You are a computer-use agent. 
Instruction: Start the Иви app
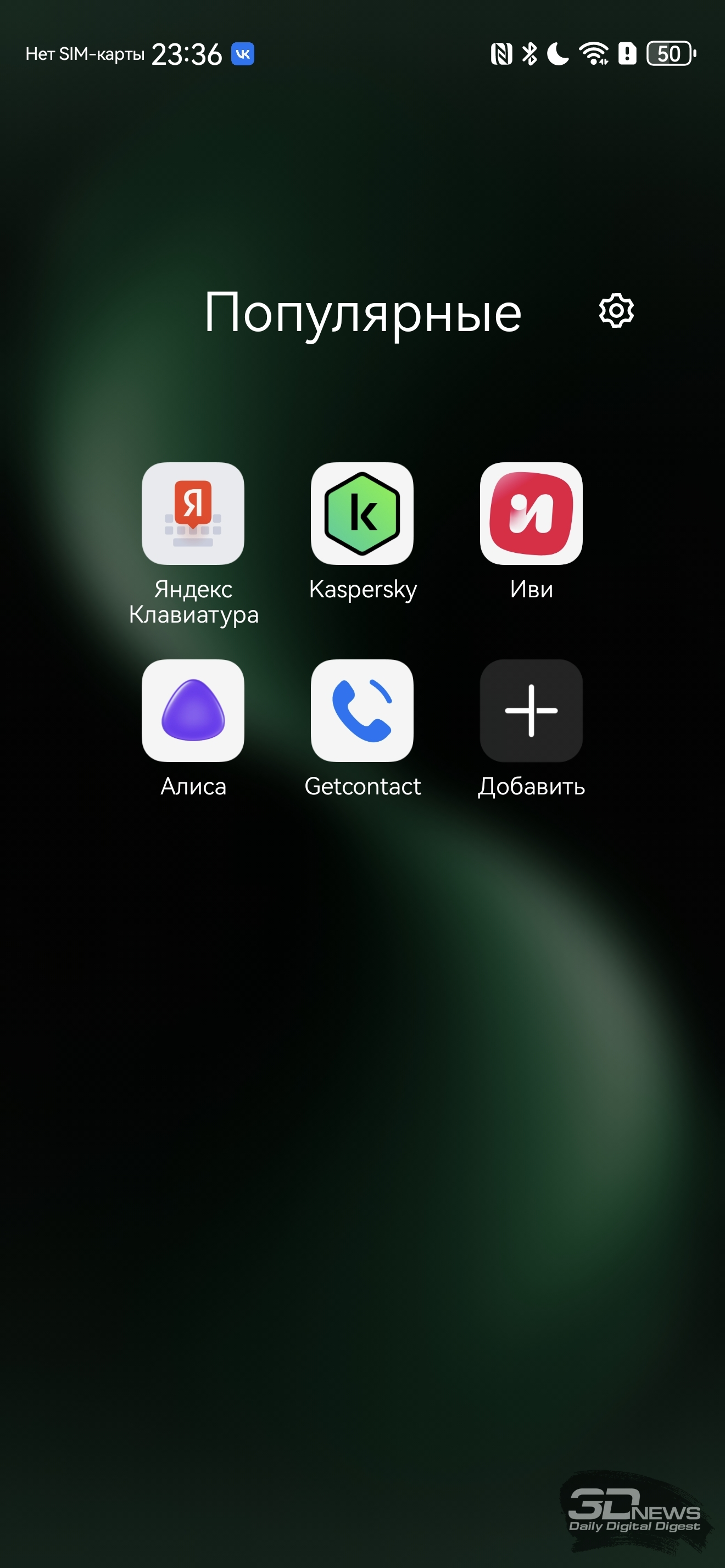[531, 514]
